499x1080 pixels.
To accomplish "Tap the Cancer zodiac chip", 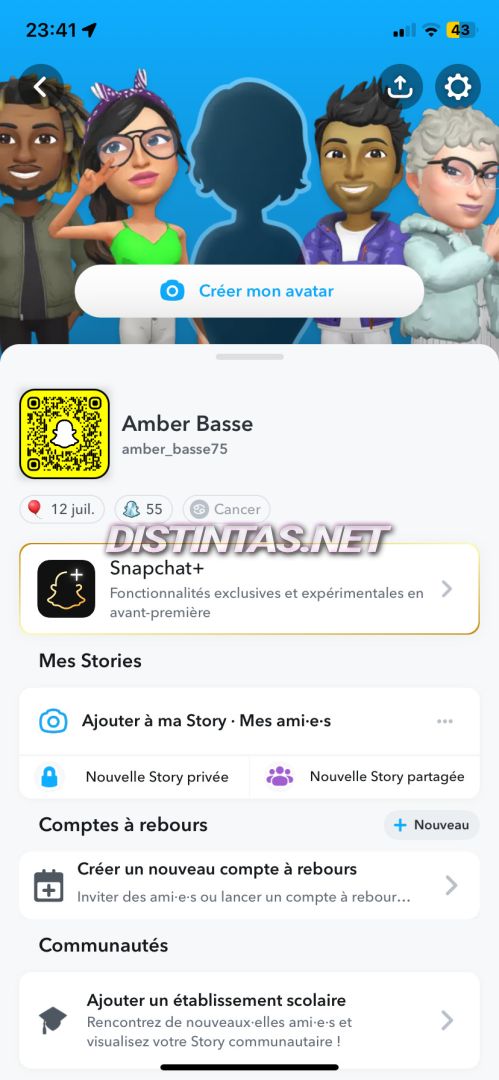I will [x=226, y=509].
